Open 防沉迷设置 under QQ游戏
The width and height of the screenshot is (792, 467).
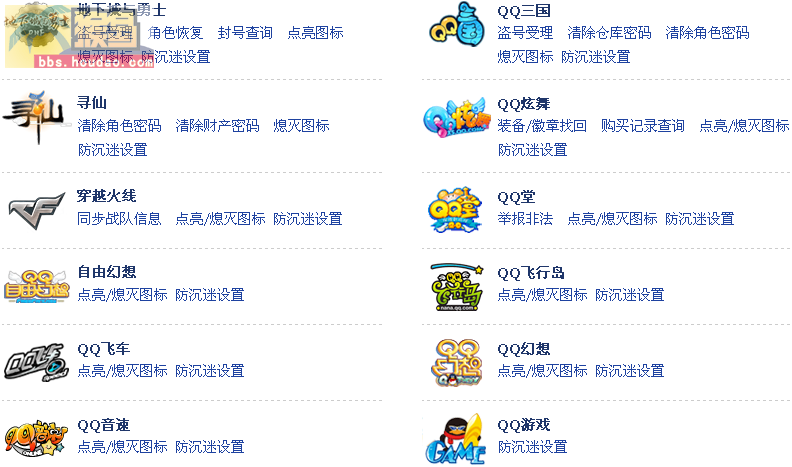532,447
